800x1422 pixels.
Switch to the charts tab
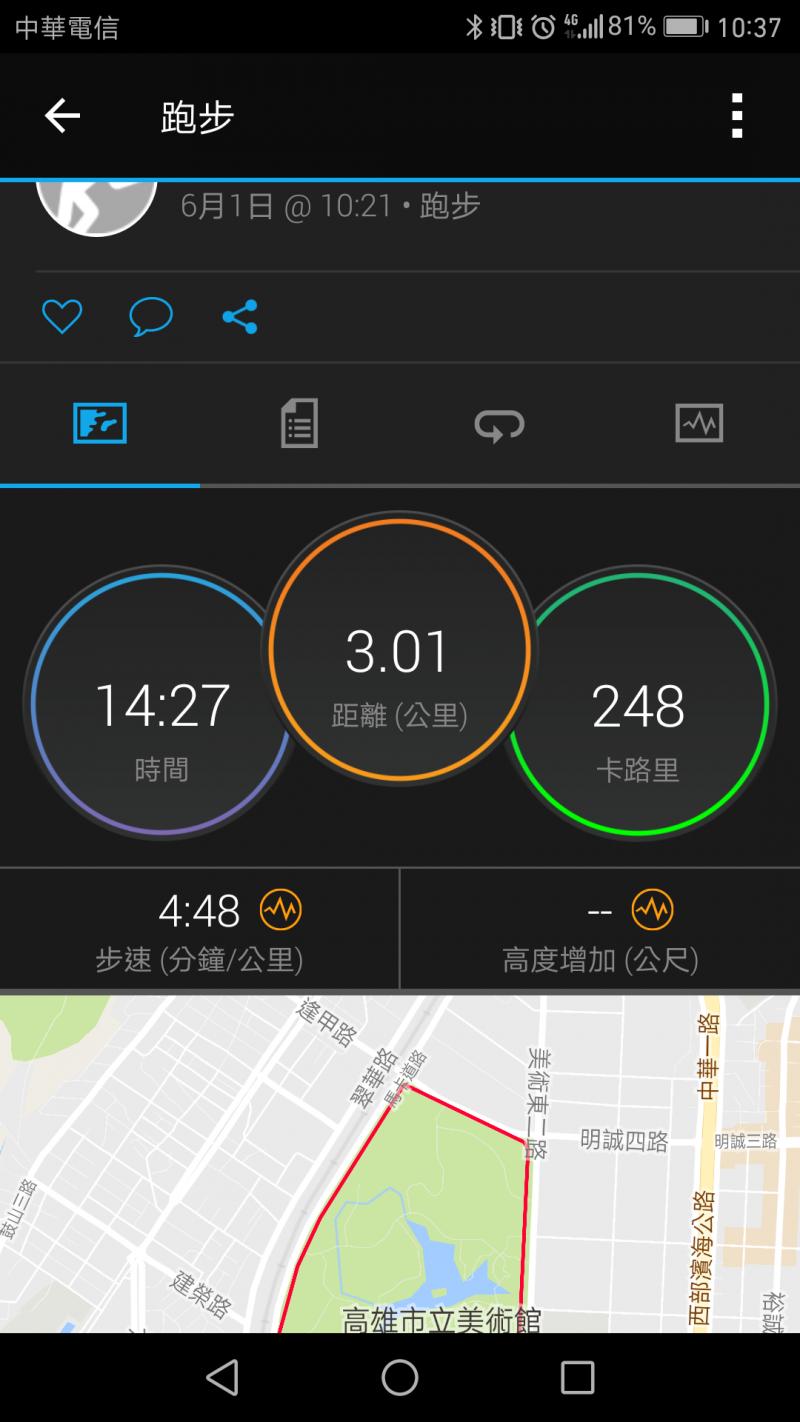pos(699,424)
